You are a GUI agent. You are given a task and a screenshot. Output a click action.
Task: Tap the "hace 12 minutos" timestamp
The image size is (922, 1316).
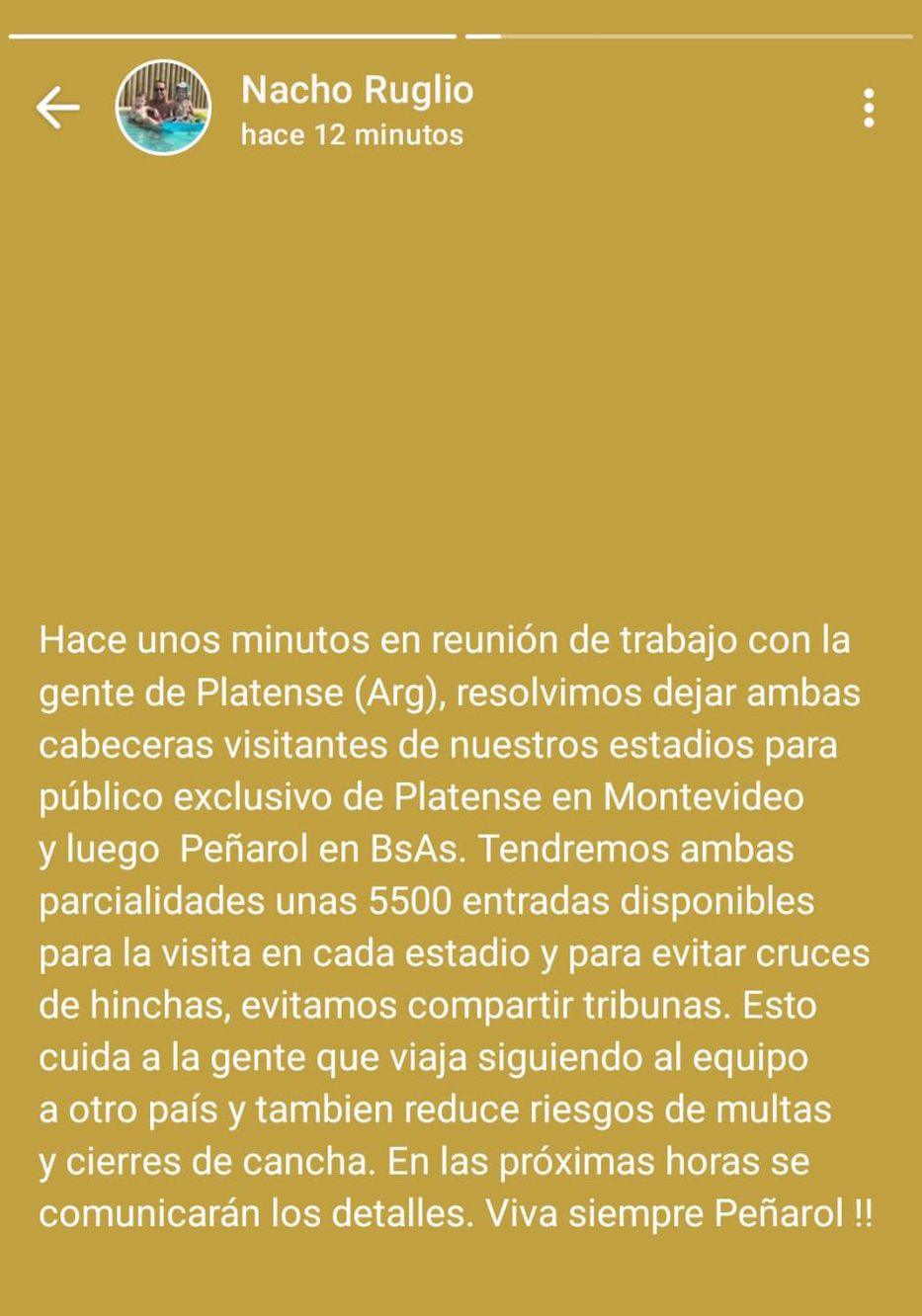point(352,134)
